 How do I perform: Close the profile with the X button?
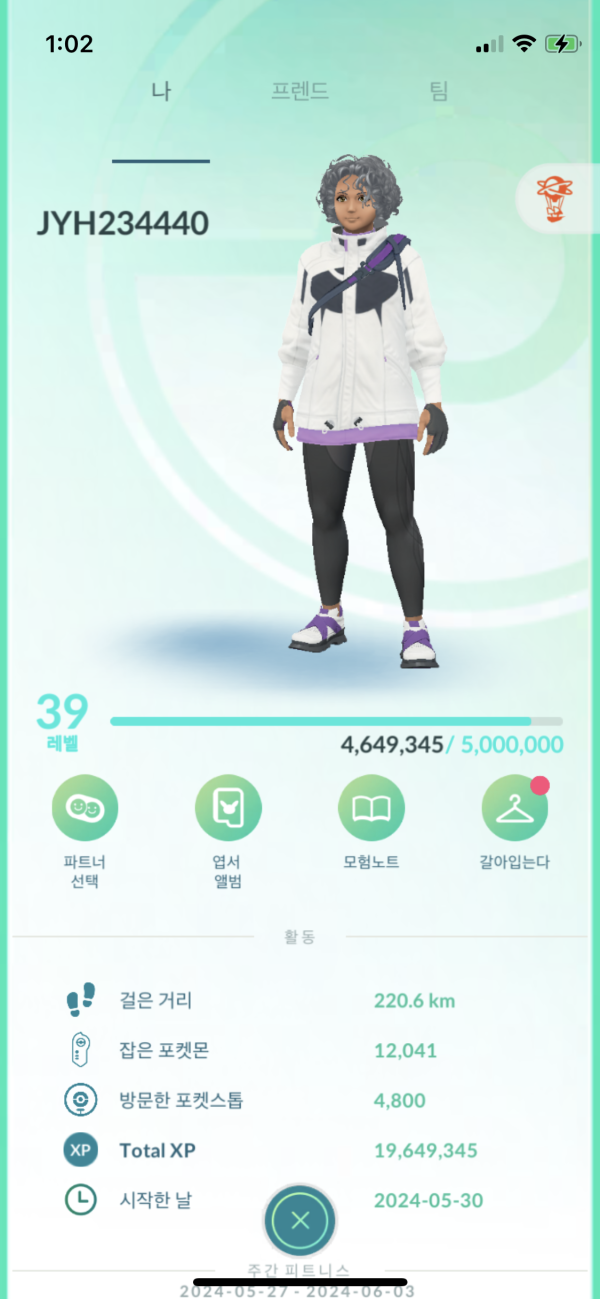click(x=300, y=1220)
